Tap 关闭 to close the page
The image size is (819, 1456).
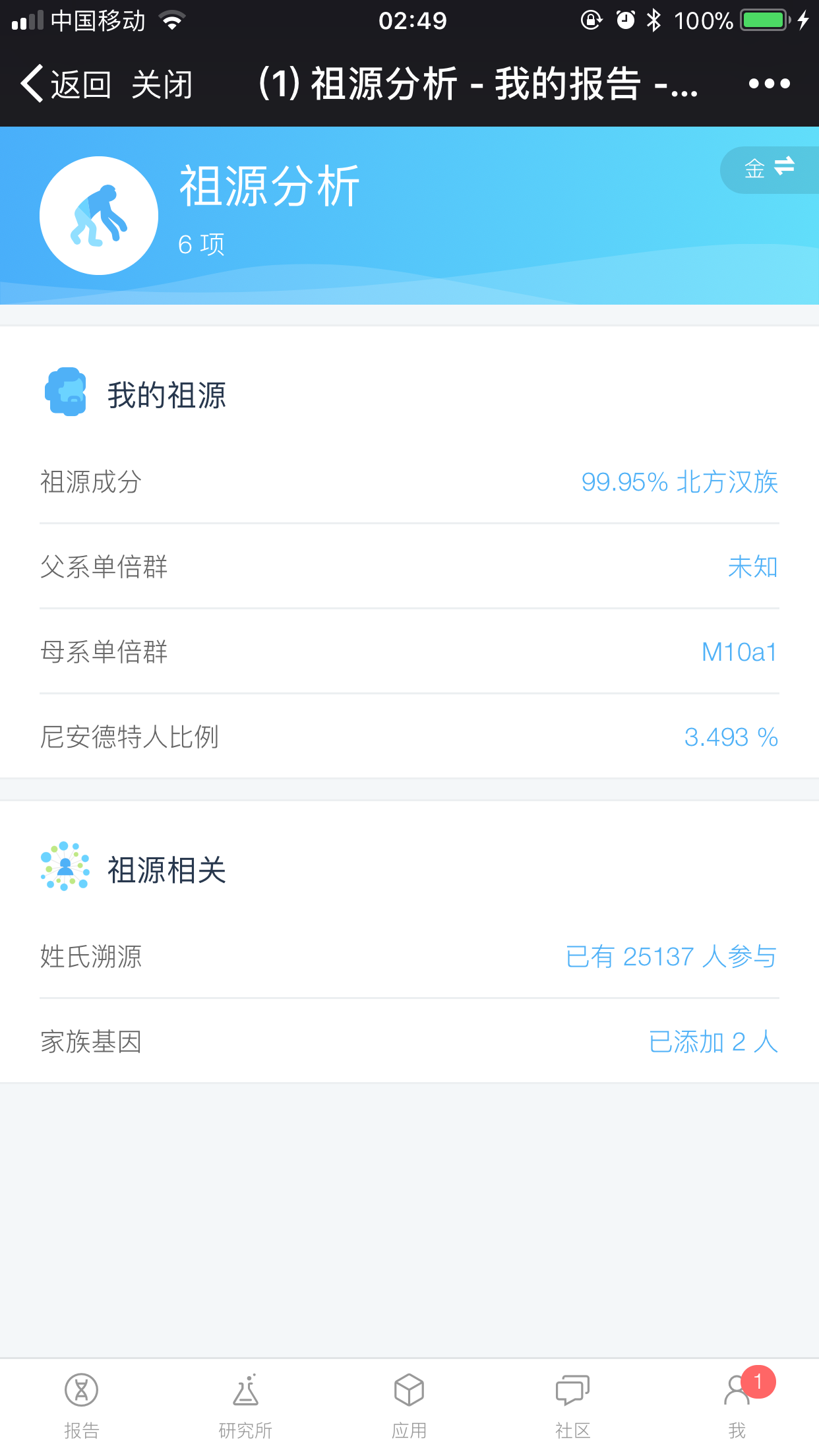click(162, 84)
